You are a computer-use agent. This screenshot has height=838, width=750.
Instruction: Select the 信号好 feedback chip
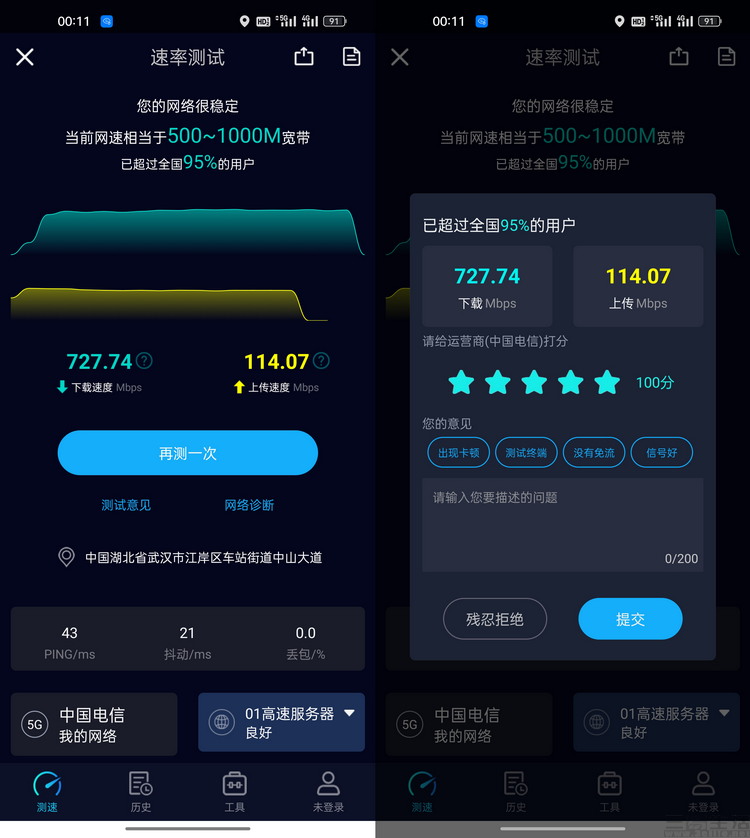[x=661, y=452]
